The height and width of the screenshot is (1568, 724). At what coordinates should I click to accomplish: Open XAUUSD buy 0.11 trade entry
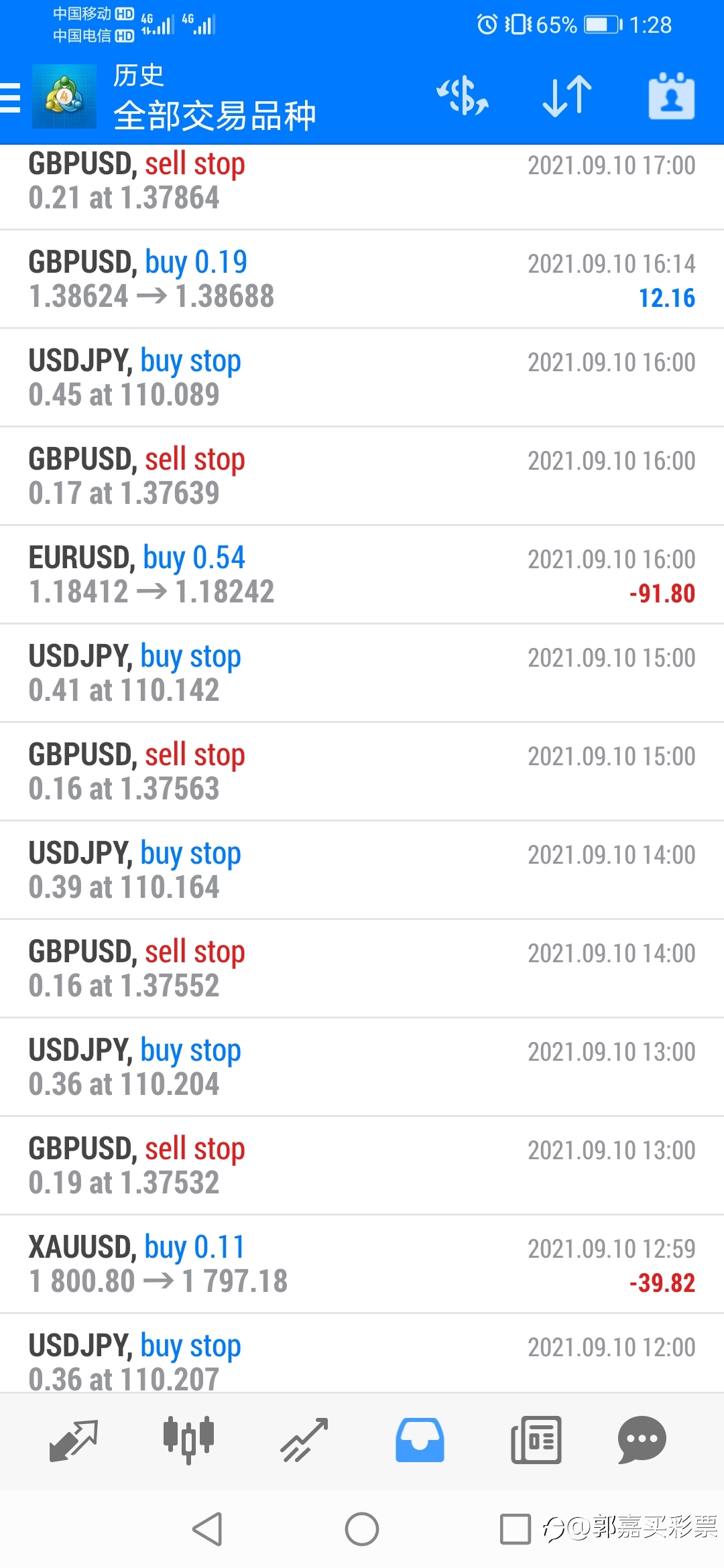[x=362, y=1264]
